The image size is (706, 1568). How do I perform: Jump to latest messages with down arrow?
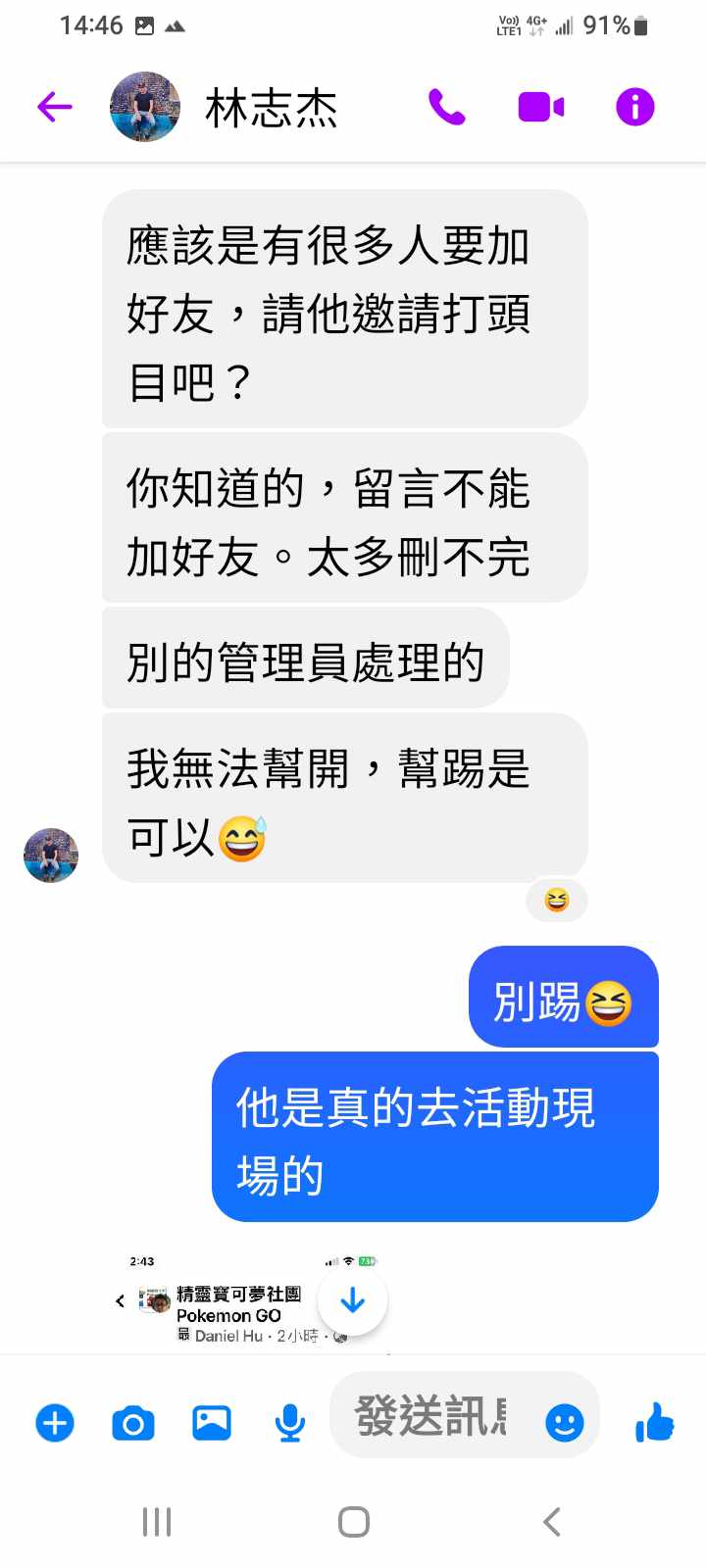tap(352, 1300)
